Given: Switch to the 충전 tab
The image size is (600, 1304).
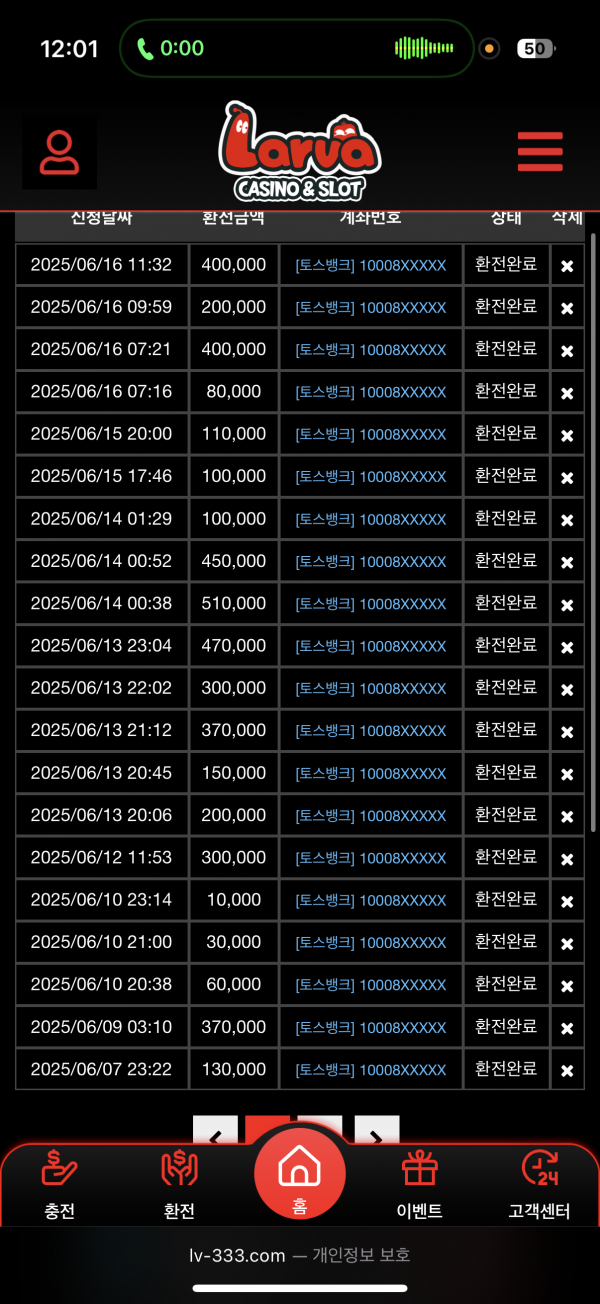Looking at the screenshot, I should coord(60,1186).
